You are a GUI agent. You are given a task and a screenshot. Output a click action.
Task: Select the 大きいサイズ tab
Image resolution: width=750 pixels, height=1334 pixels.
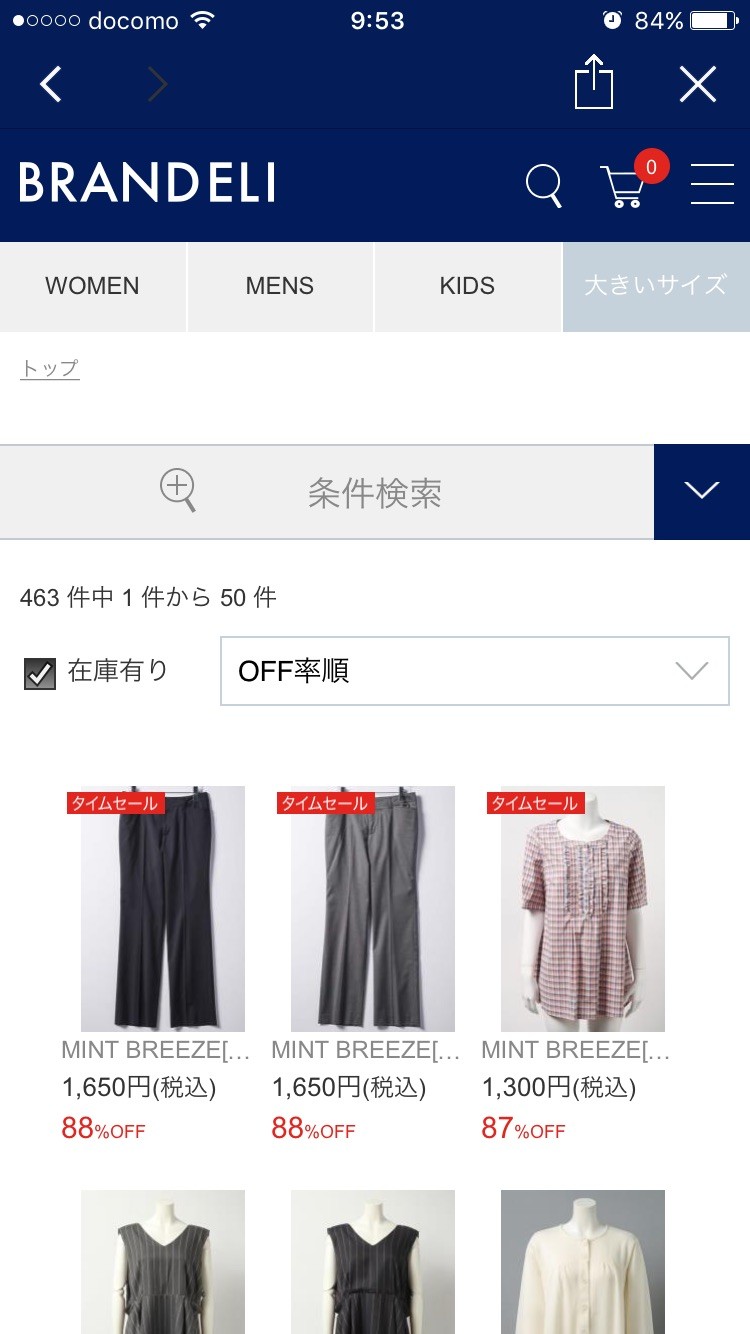pyautogui.click(x=656, y=286)
